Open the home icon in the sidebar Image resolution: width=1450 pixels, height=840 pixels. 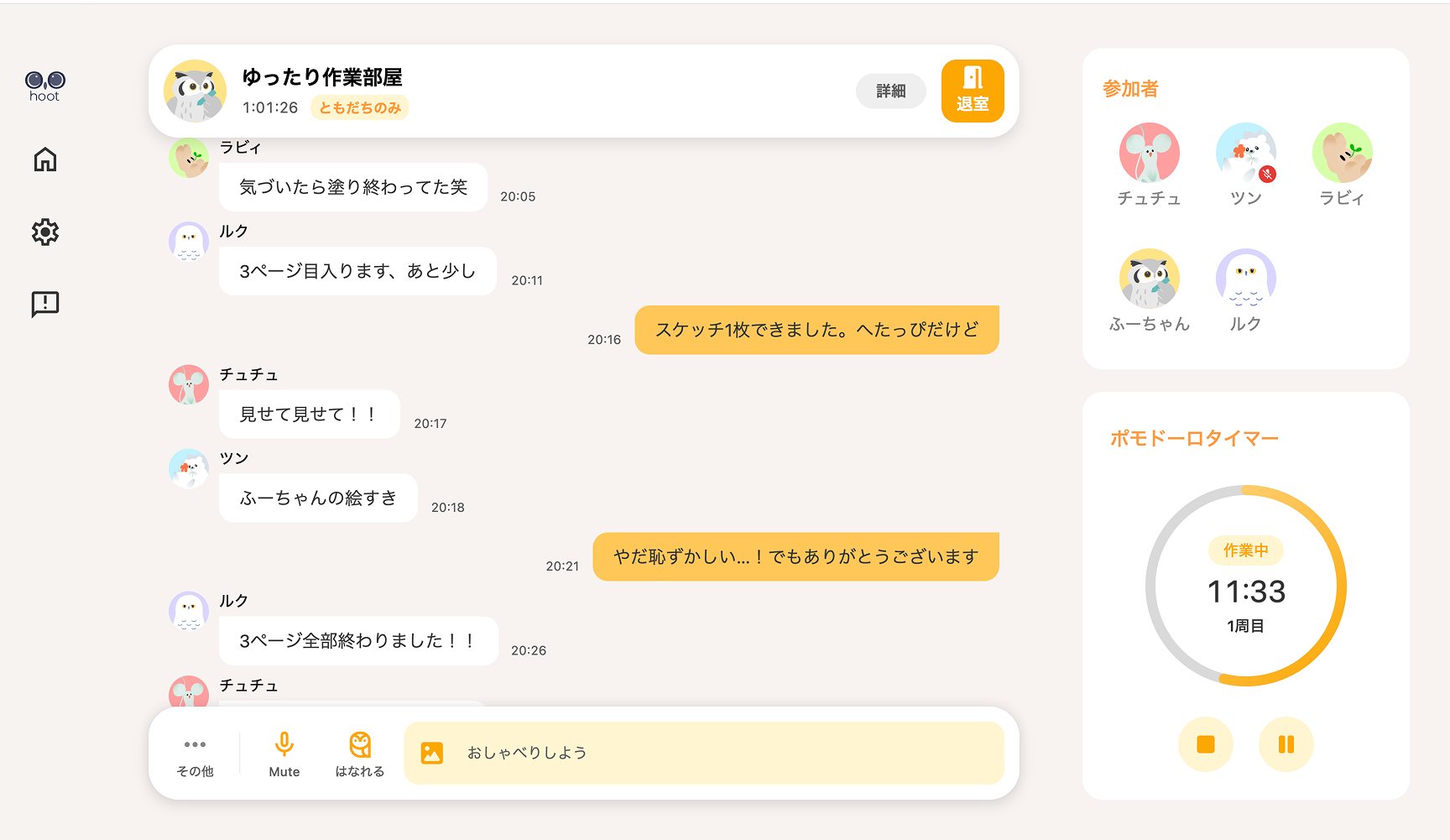[x=45, y=159]
